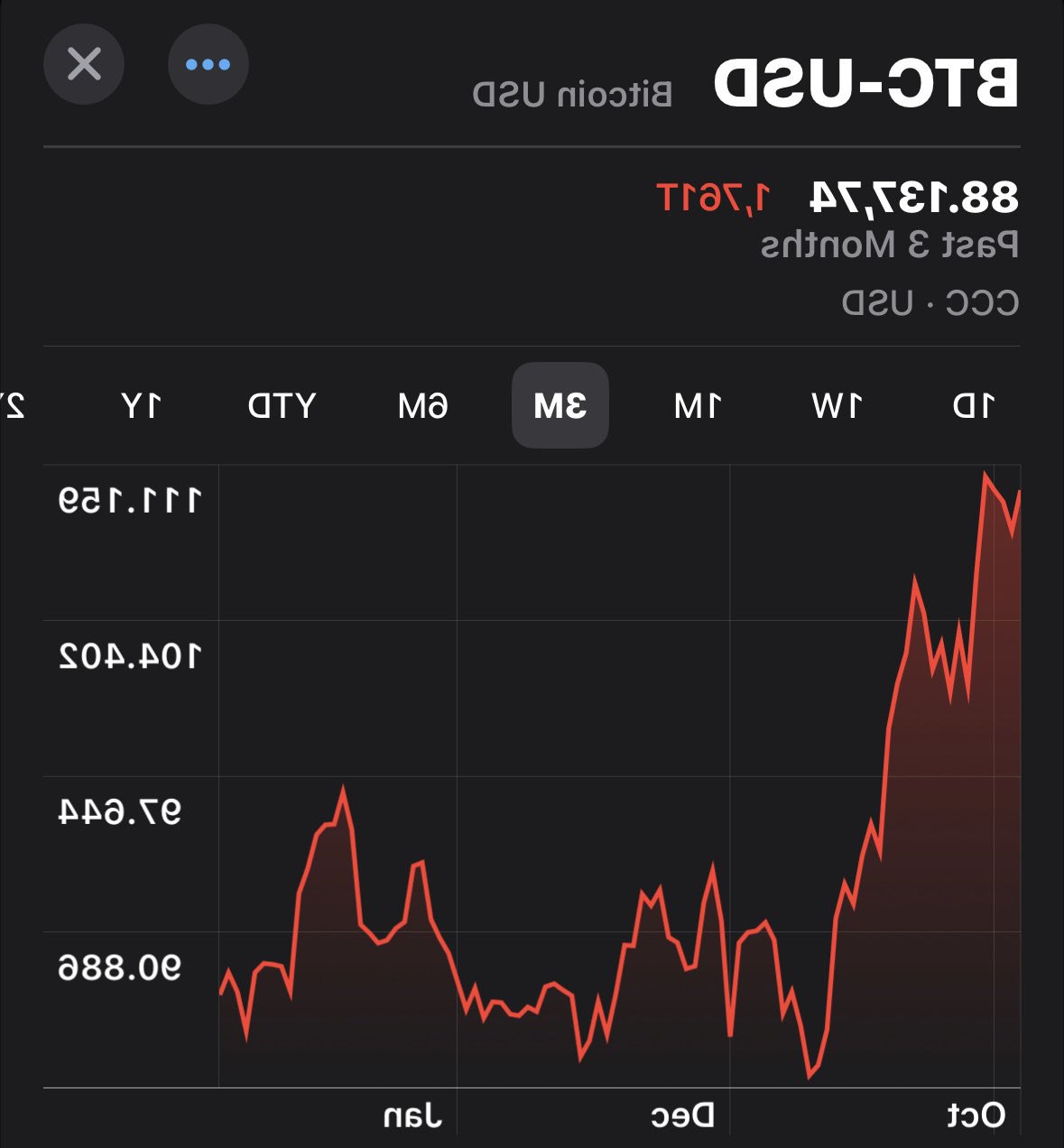This screenshot has width=1064, height=1148.
Task: Select the 1W chart range
Action: coord(837,406)
